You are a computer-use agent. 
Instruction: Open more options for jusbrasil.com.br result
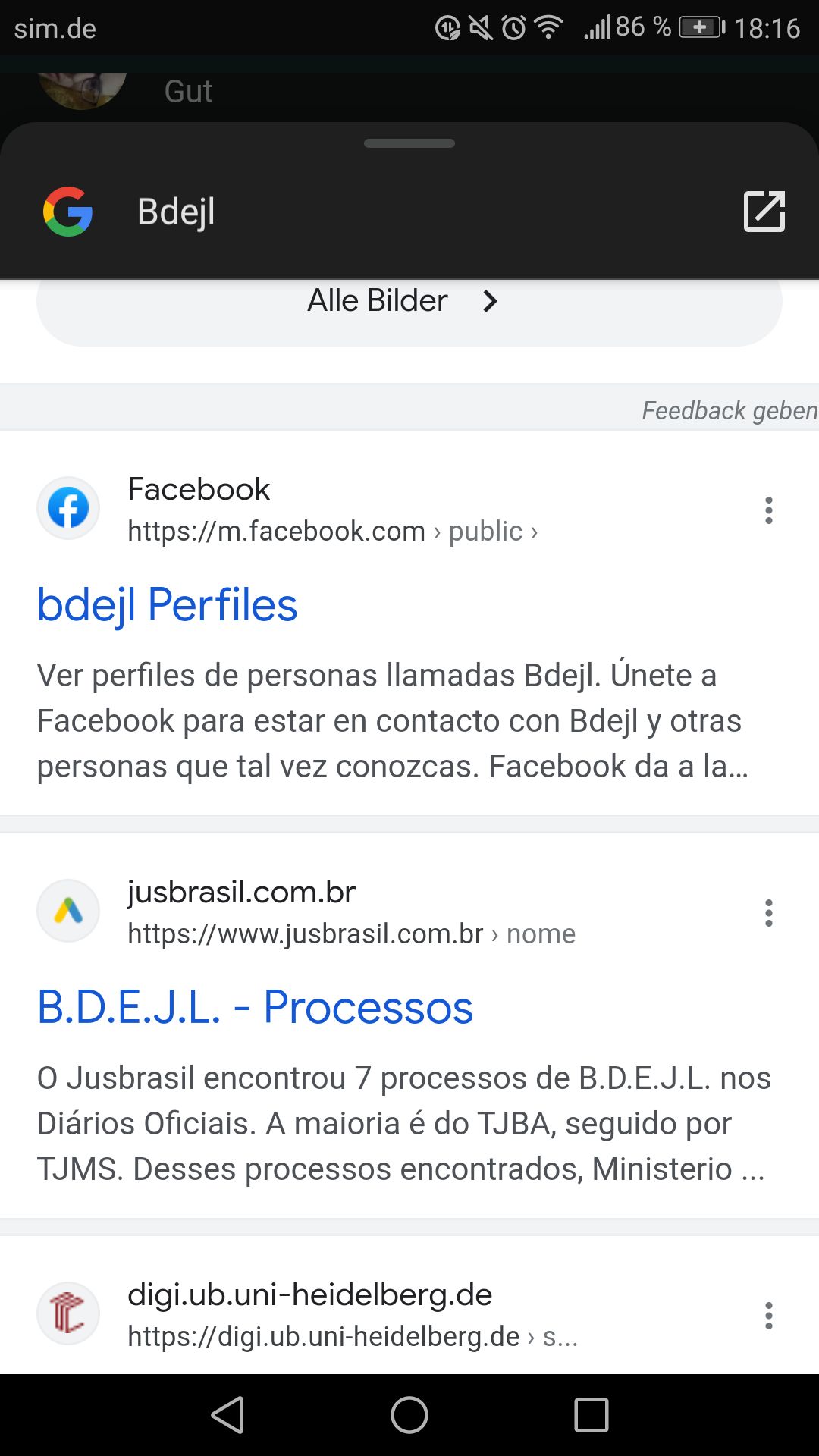[x=768, y=913]
